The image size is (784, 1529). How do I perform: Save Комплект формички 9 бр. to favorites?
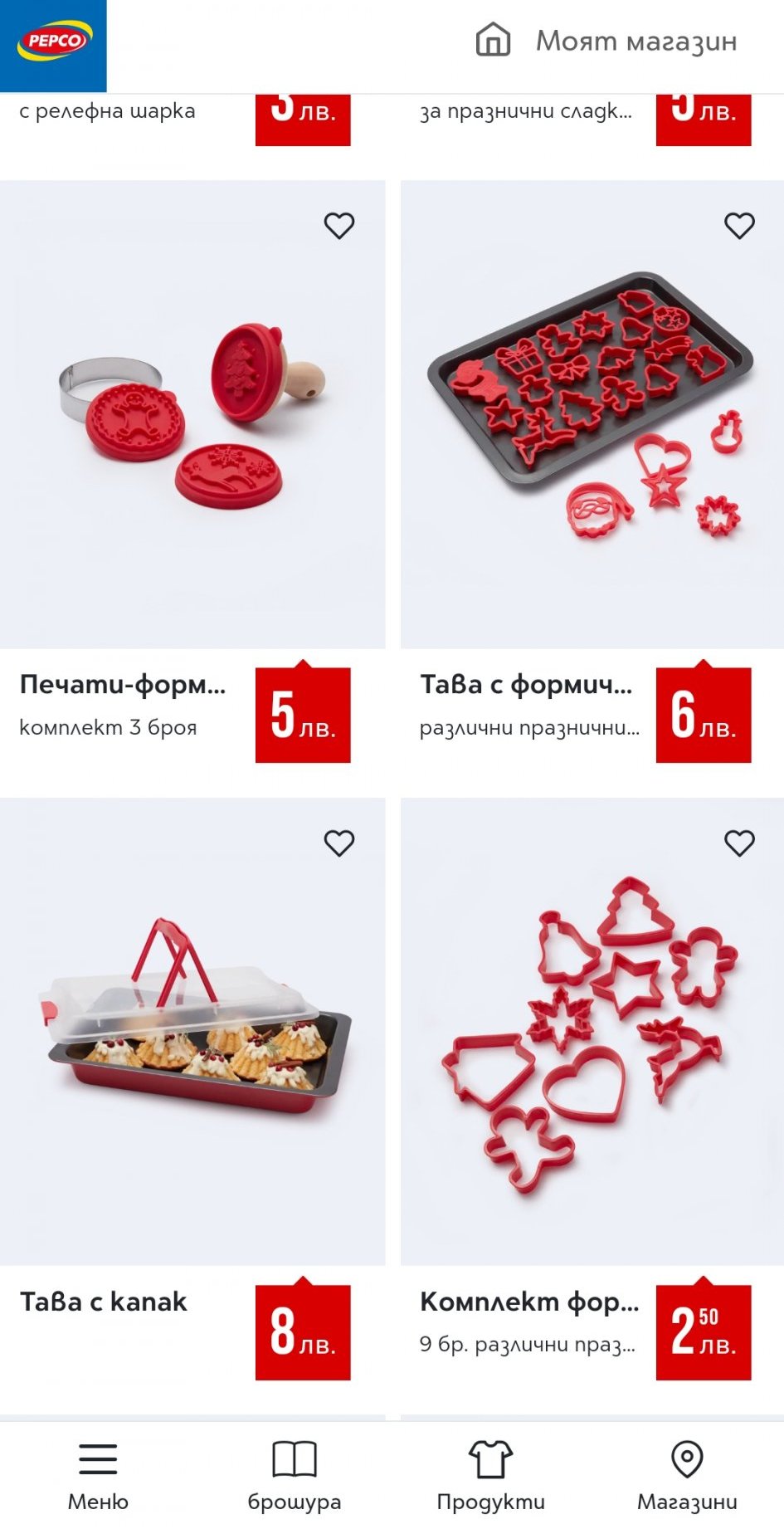[739, 843]
